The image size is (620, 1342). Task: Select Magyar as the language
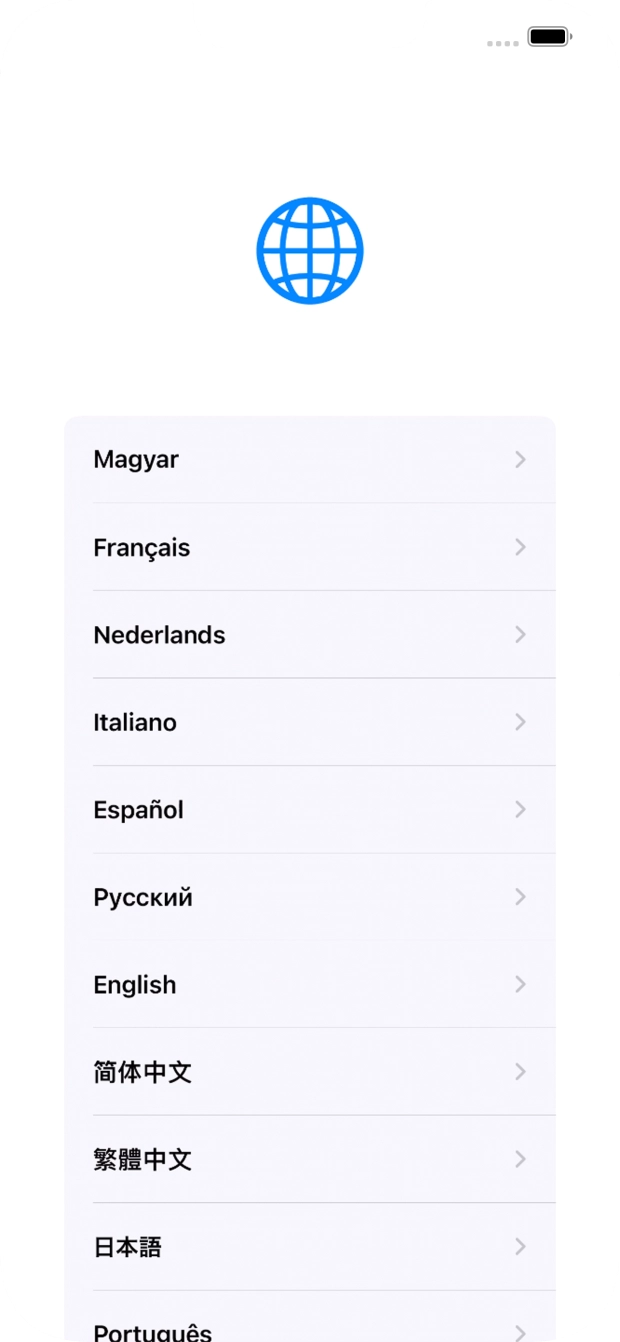tap(309, 460)
